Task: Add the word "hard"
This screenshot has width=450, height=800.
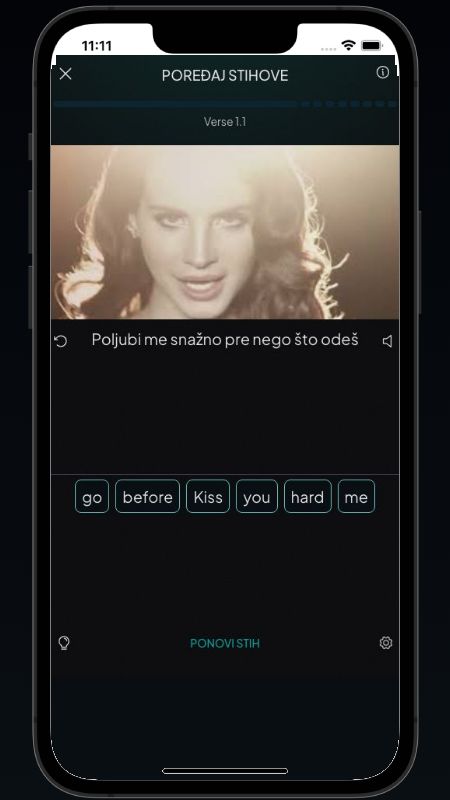Action: point(308,496)
